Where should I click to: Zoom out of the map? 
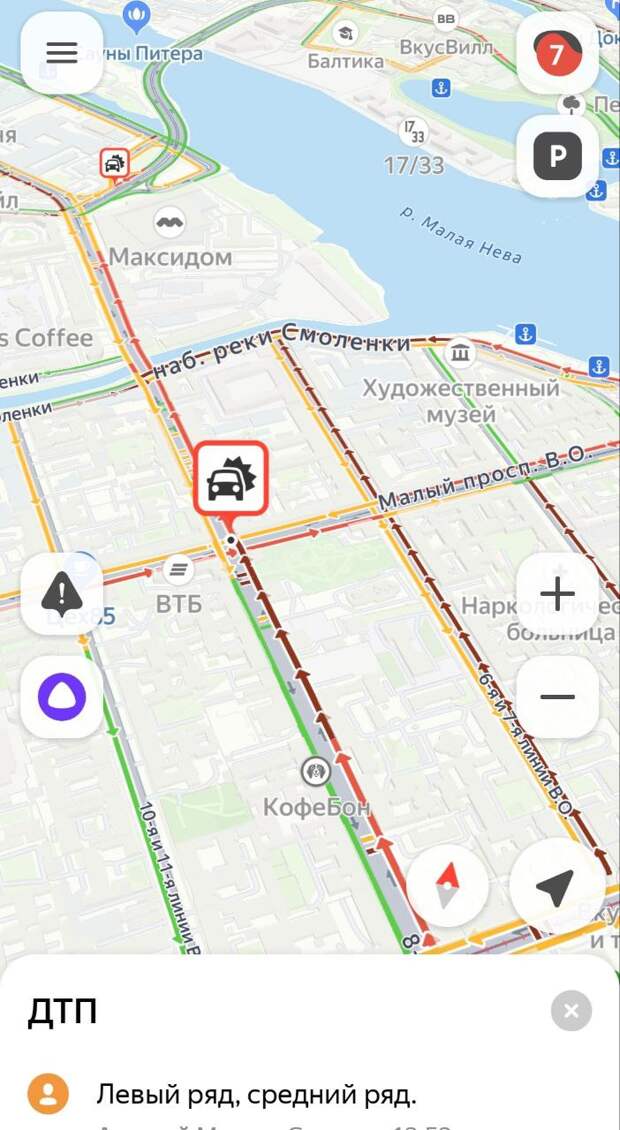[557, 697]
